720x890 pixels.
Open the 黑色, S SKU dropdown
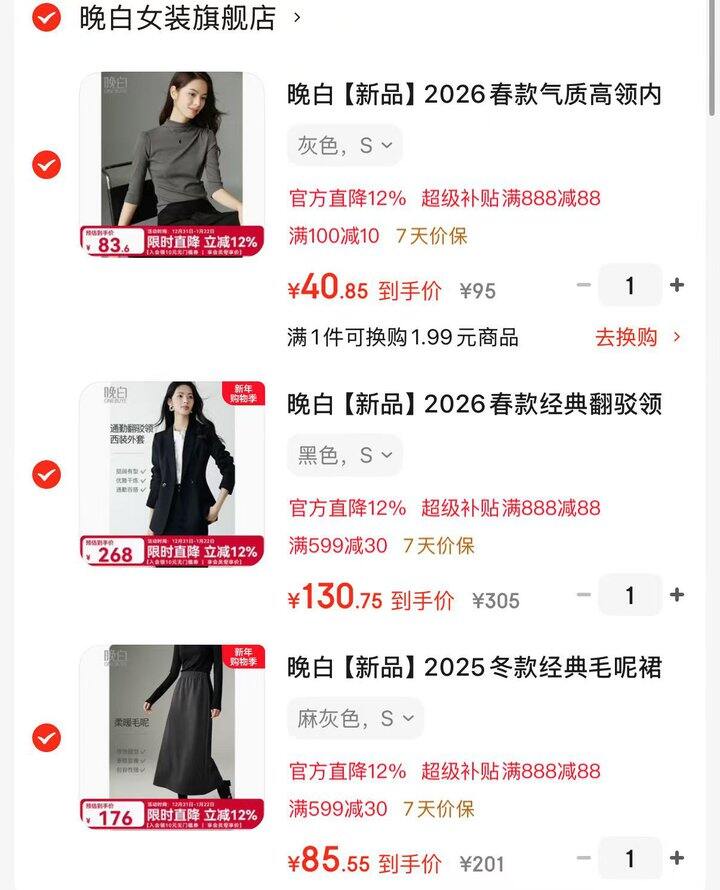344,455
